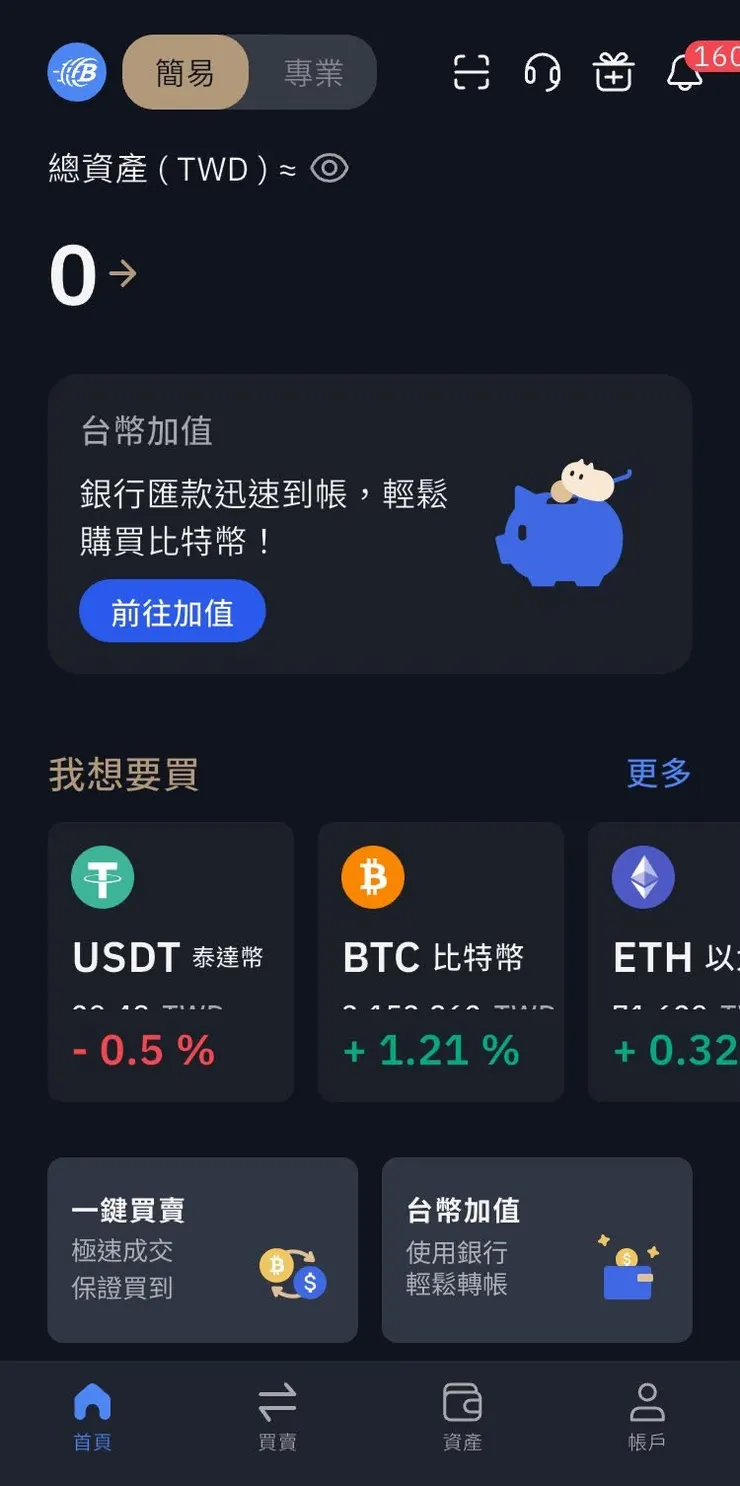
Task: Go to the 首頁 tab
Action: pos(92,1417)
